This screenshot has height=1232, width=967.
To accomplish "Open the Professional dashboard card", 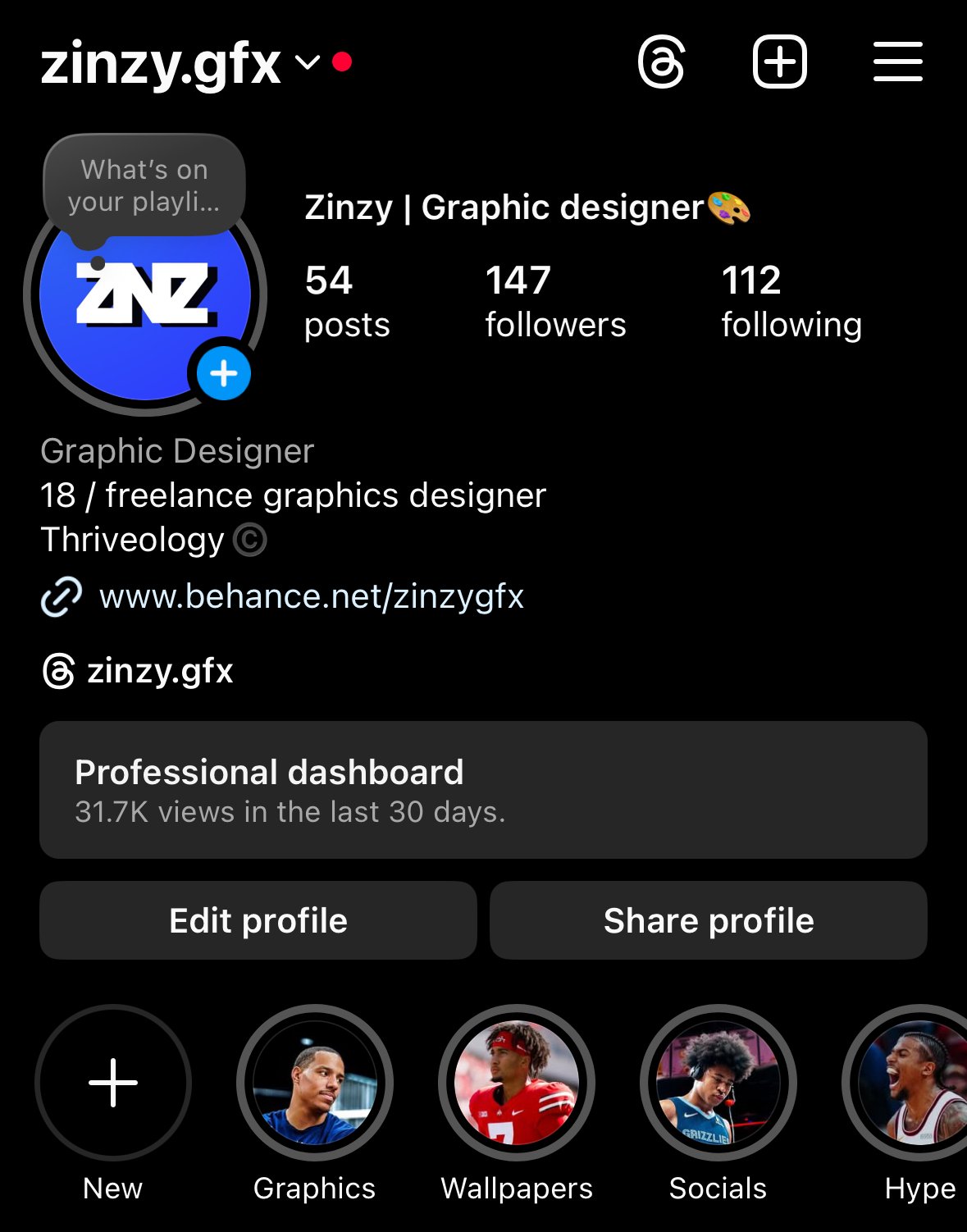I will coord(483,790).
